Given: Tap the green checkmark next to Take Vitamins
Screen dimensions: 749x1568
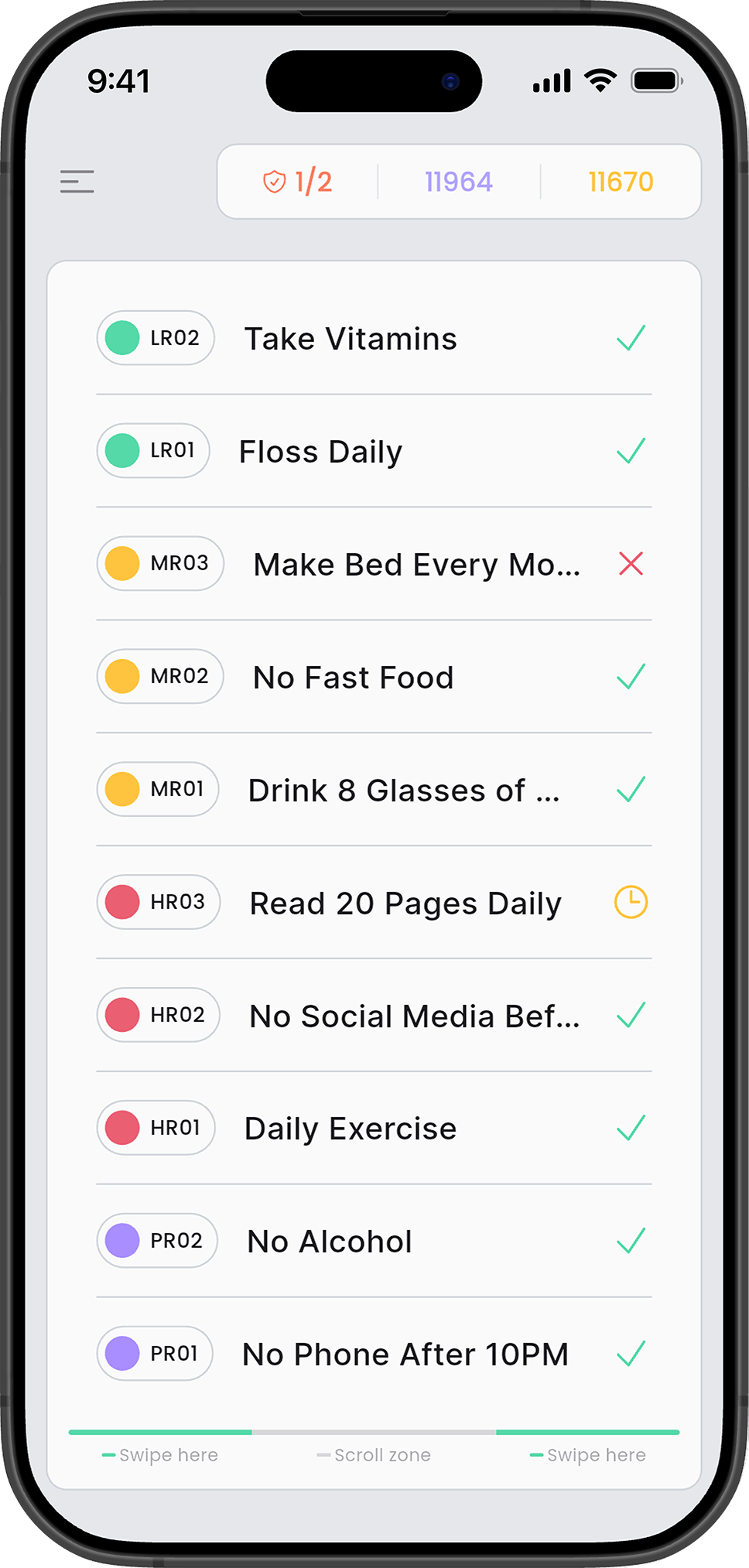Looking at the screenshot, I should click(x=632, y=337).
